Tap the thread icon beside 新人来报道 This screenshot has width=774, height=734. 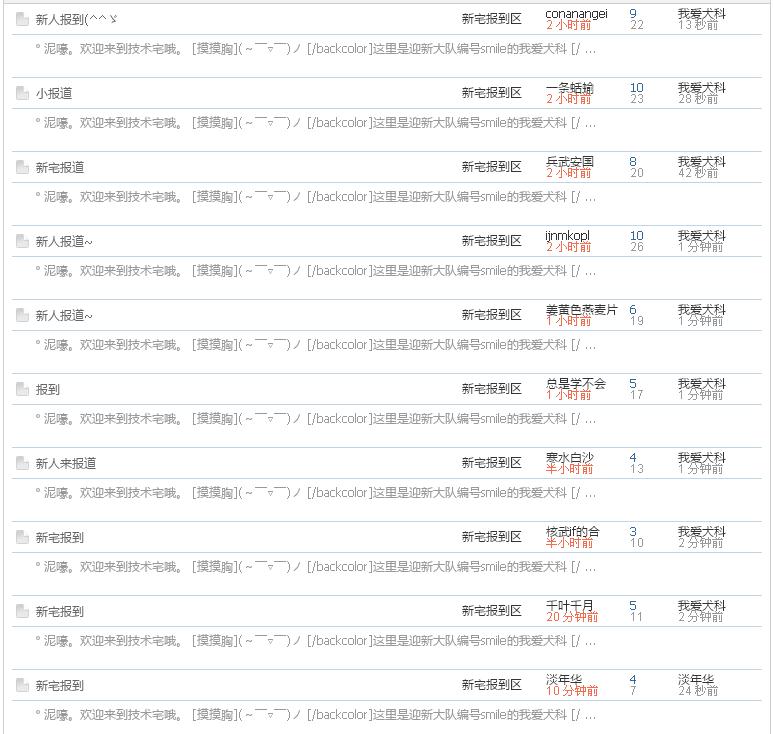click(22, 463)
